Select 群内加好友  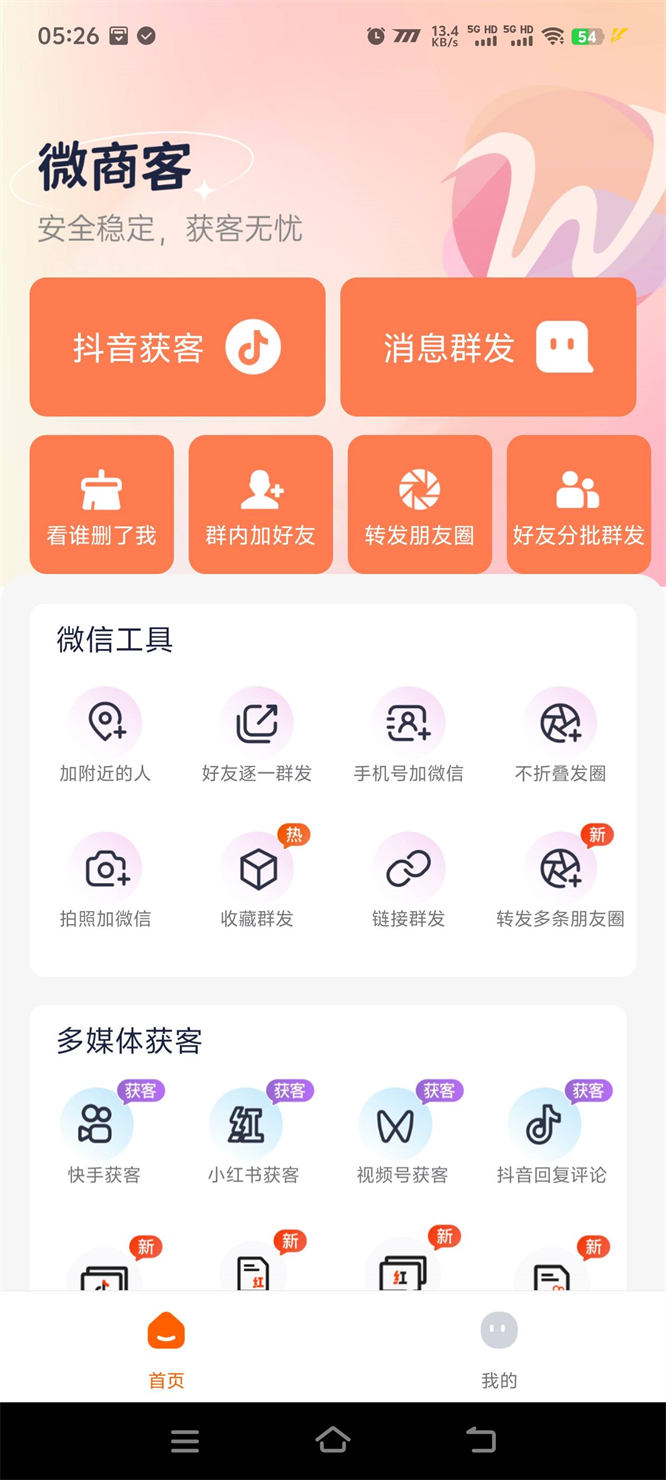click(260, 505)
